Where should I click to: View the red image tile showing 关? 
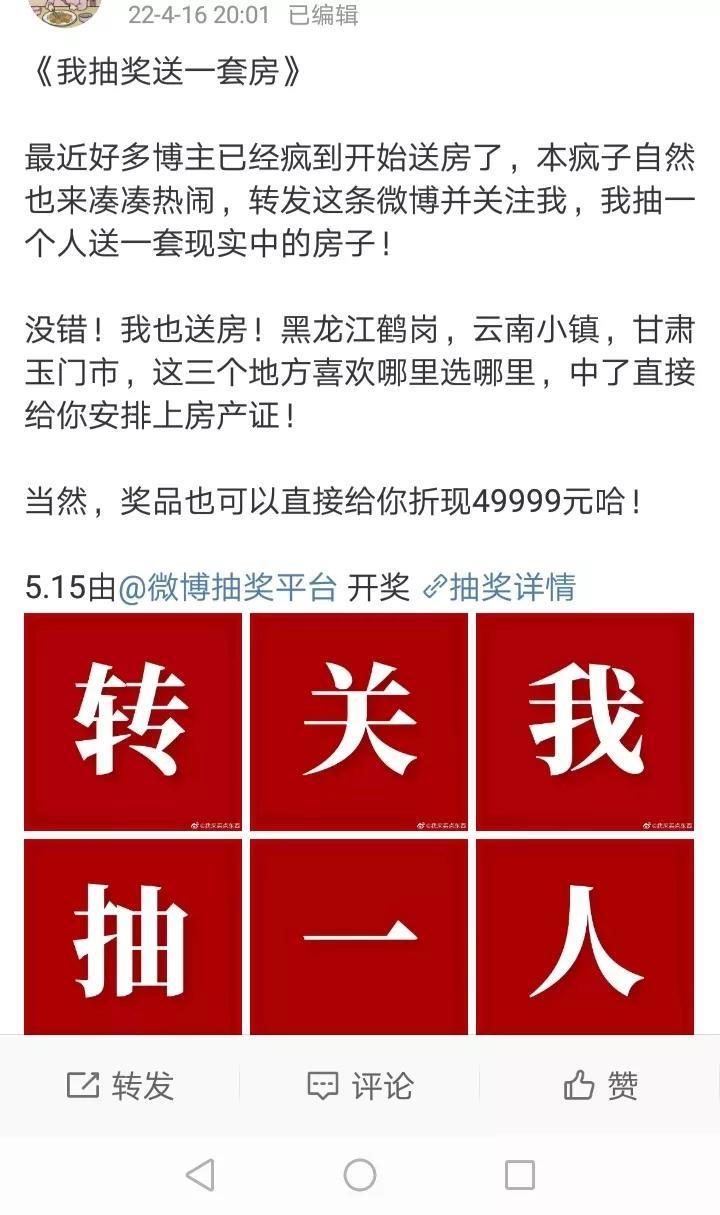(x=359, y=721)
